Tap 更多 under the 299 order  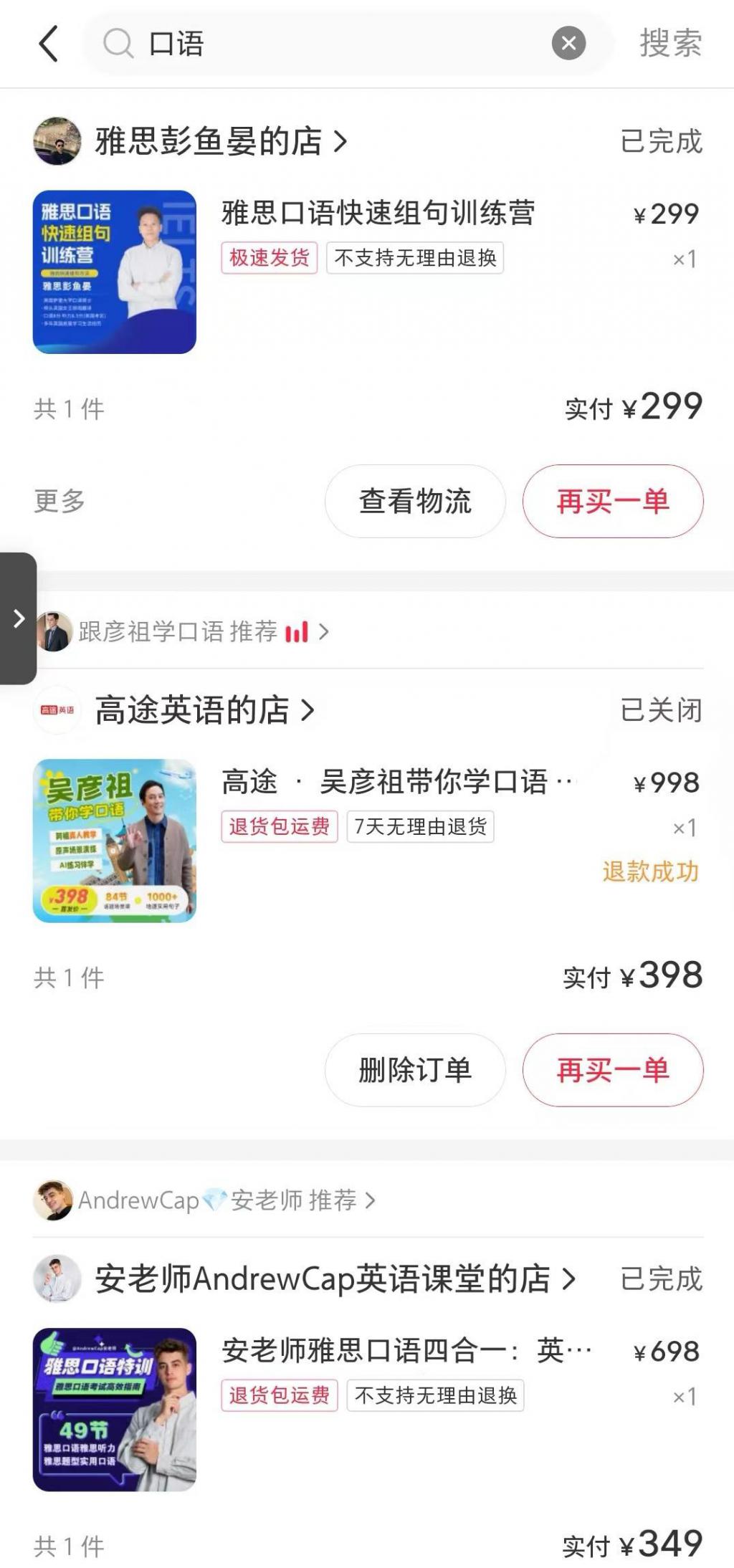[x=59, y=501]
